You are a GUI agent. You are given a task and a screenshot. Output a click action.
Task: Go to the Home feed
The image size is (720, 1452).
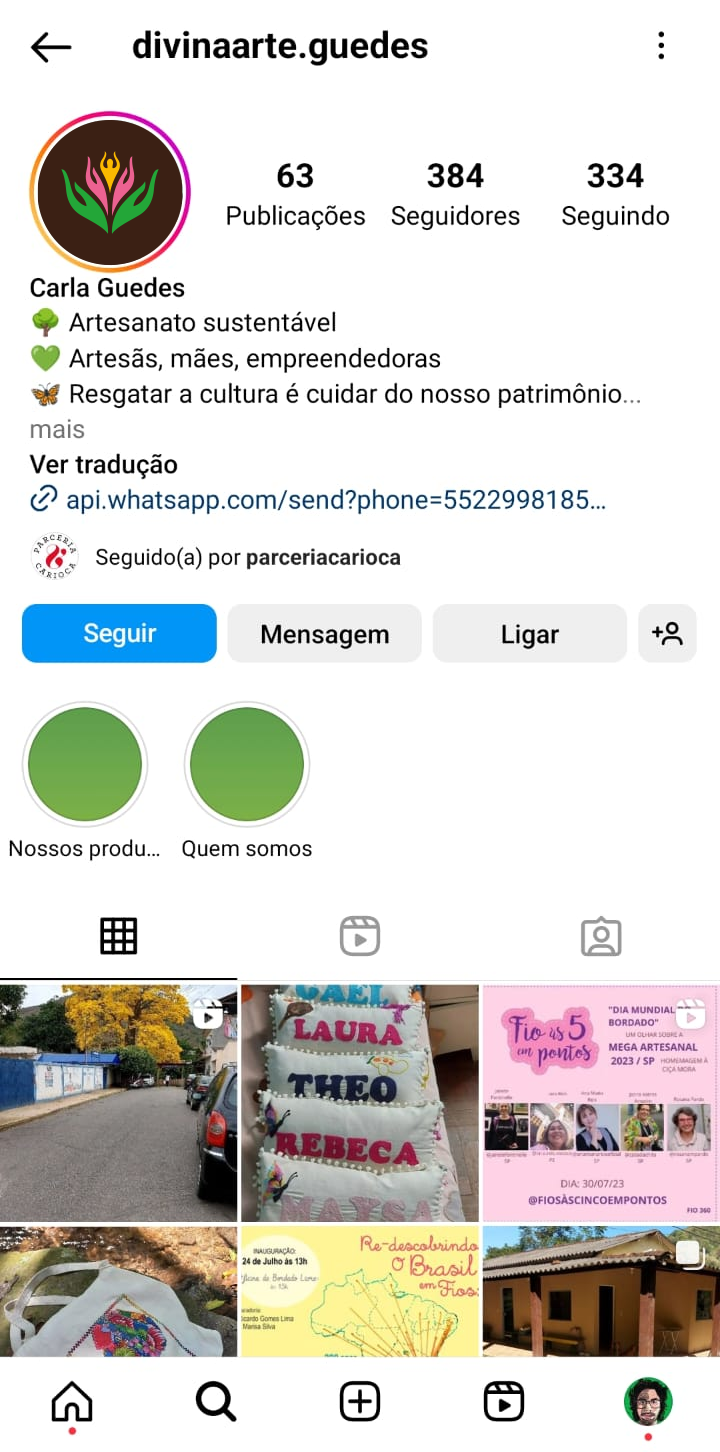[72, 1402]
